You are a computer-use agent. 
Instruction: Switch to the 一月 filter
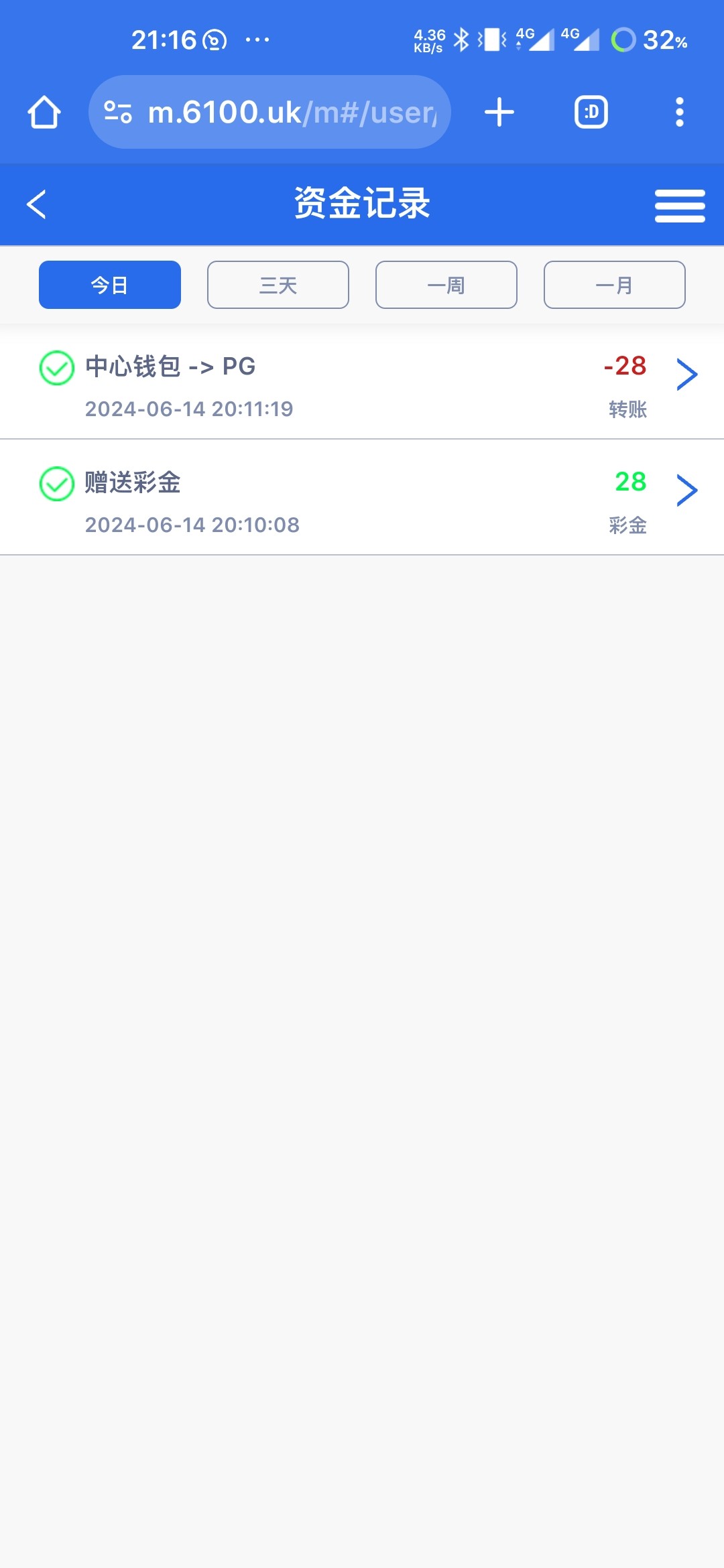pyautogui.click(x=614, y=285)
